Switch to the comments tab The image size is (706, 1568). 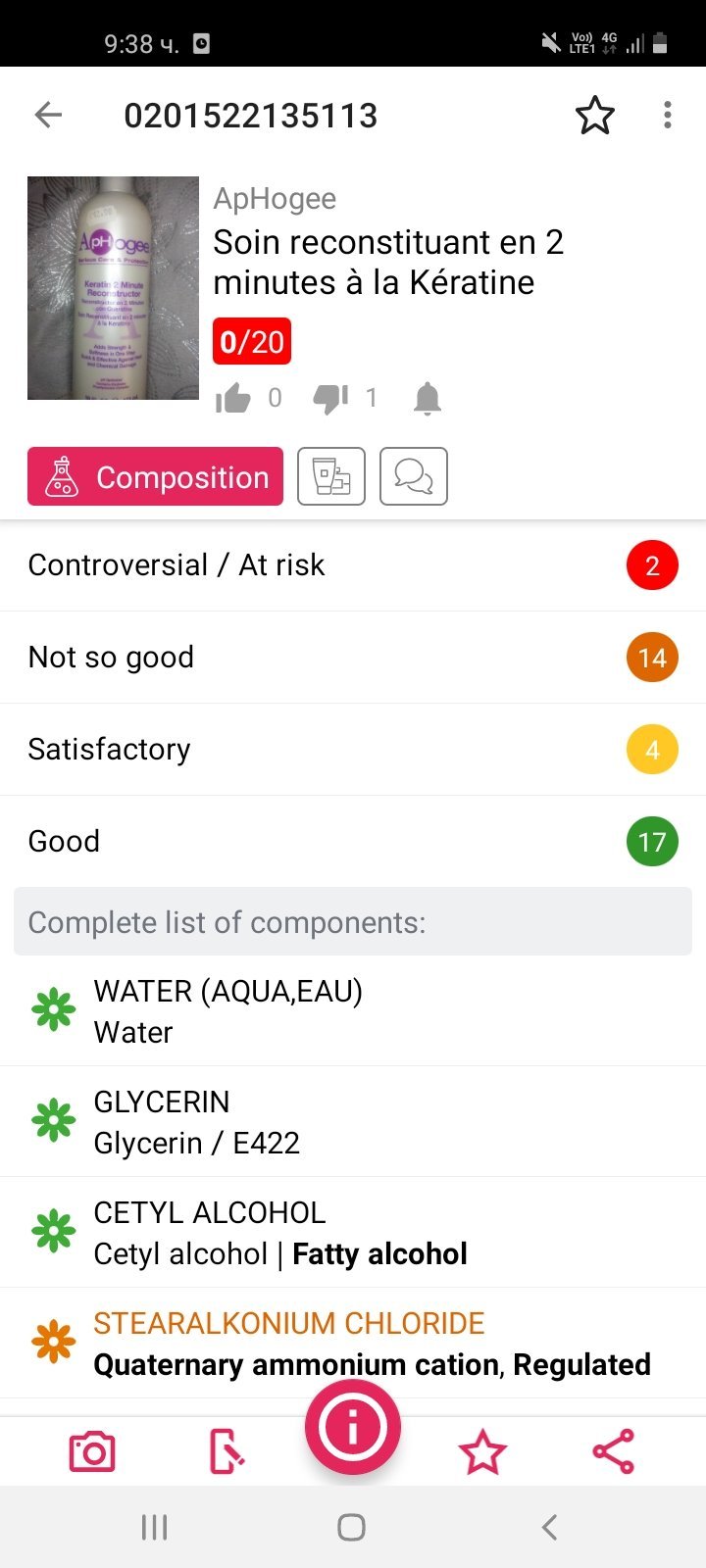pyautogui.click(x=414, y=476)
